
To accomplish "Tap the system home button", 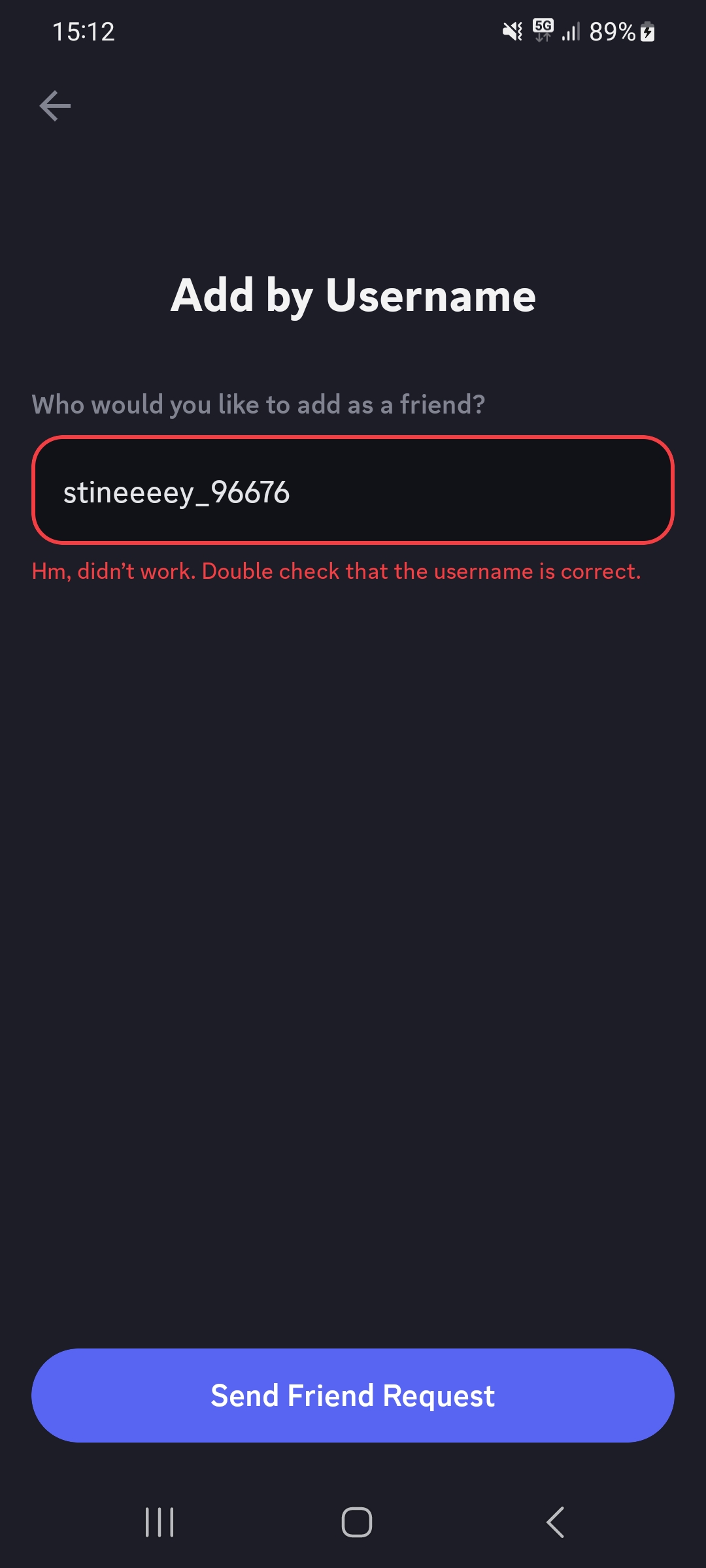I will tap(357, 1522).
